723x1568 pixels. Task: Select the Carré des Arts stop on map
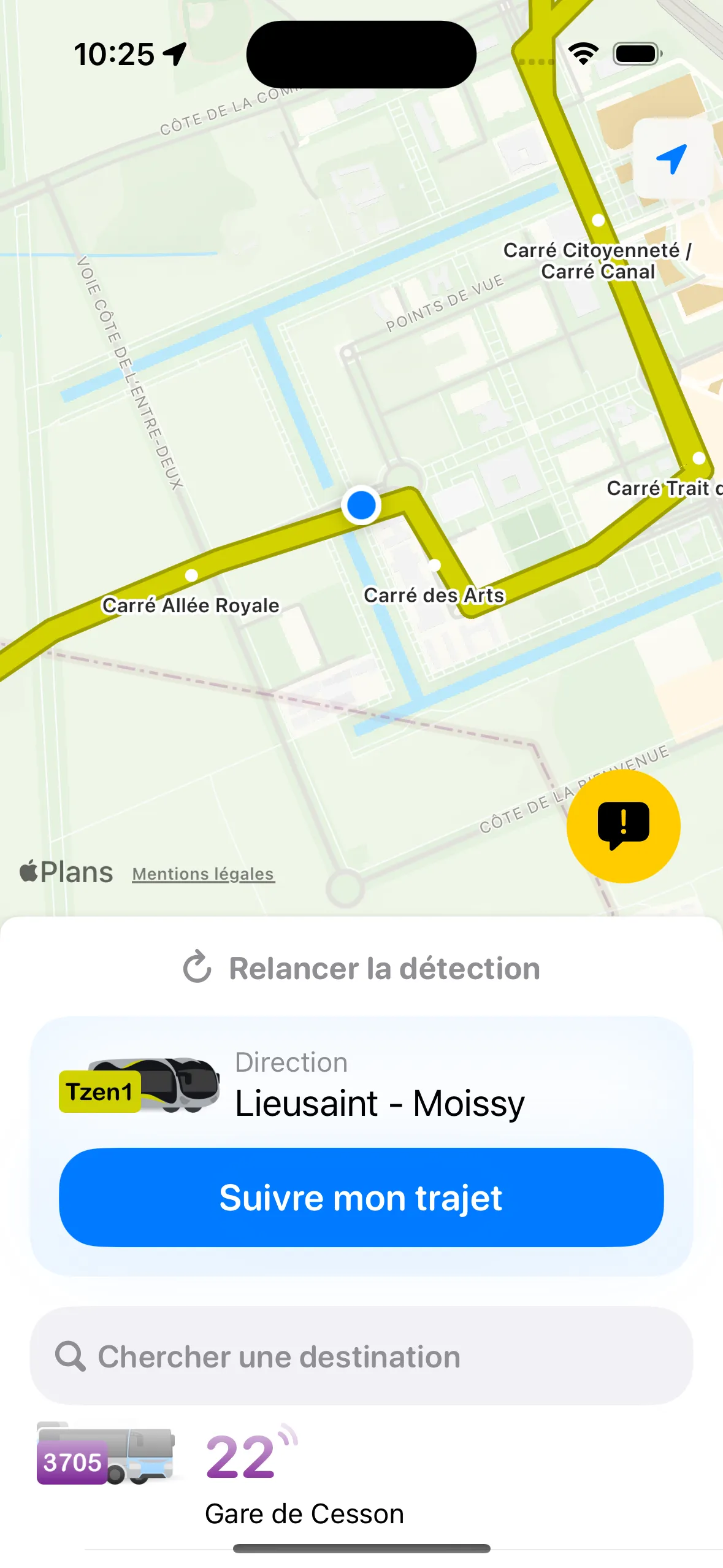point(435,565)
